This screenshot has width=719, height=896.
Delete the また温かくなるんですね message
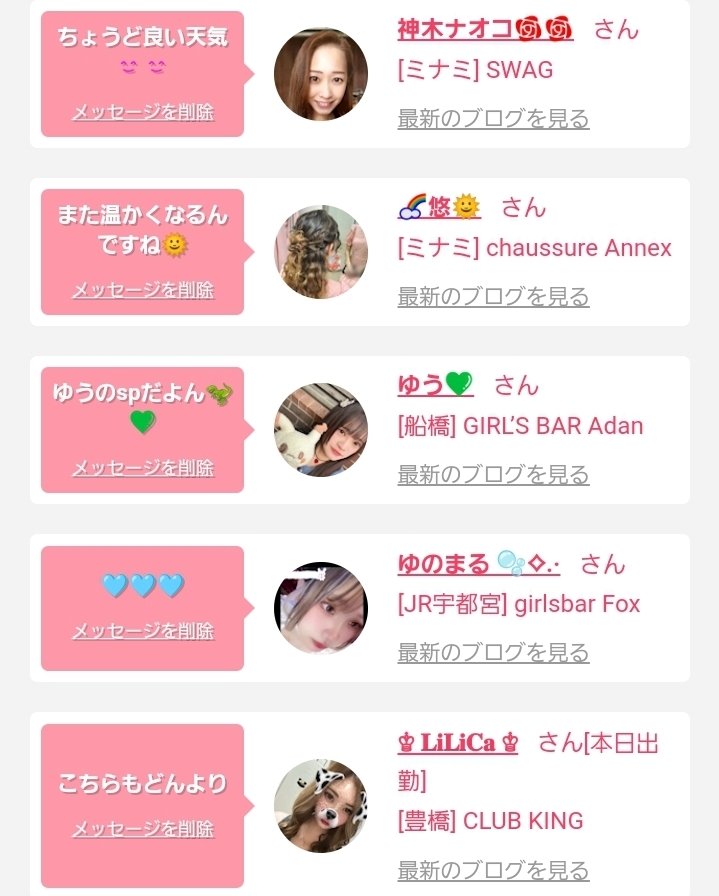142,290
